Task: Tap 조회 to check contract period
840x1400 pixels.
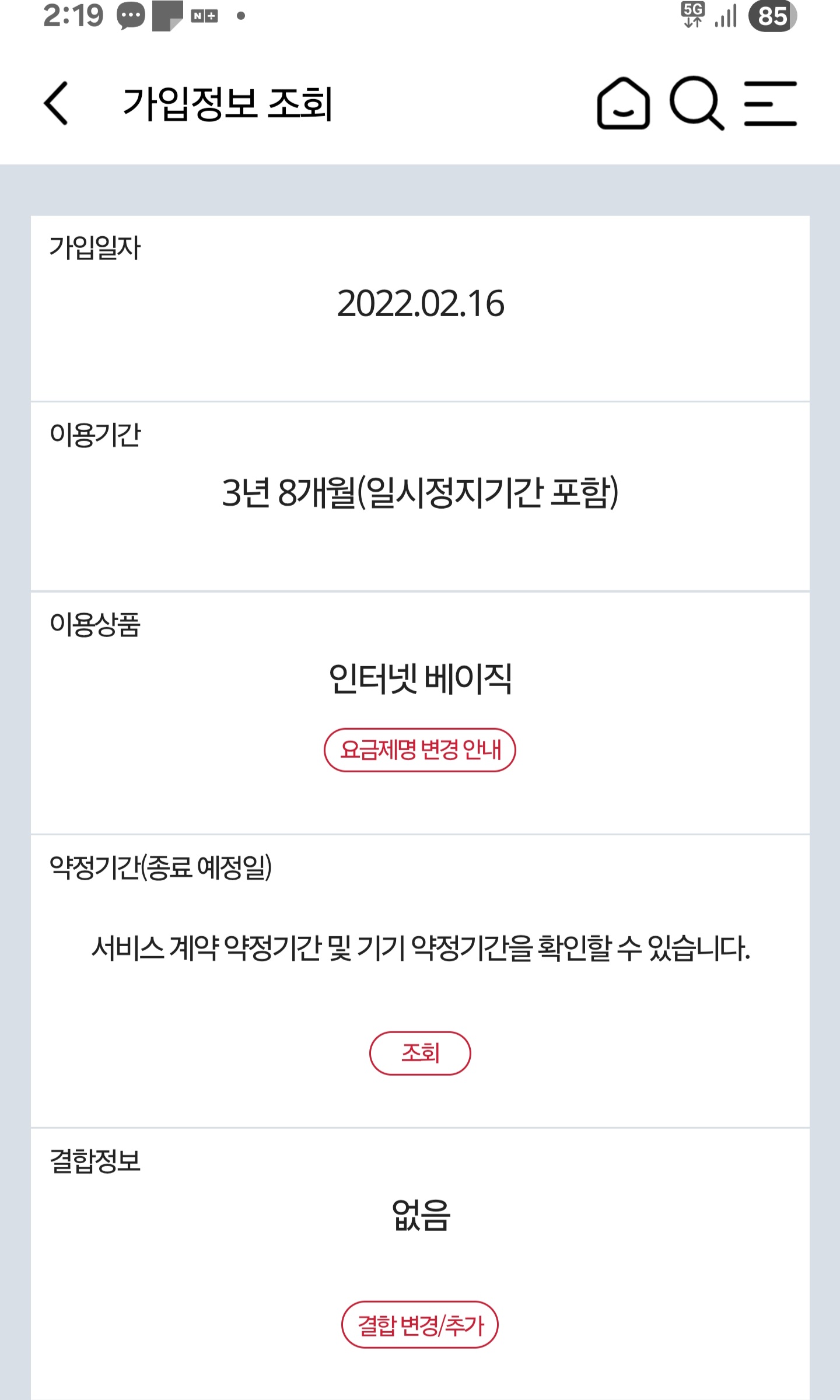Action: (x=420, y=1053)
